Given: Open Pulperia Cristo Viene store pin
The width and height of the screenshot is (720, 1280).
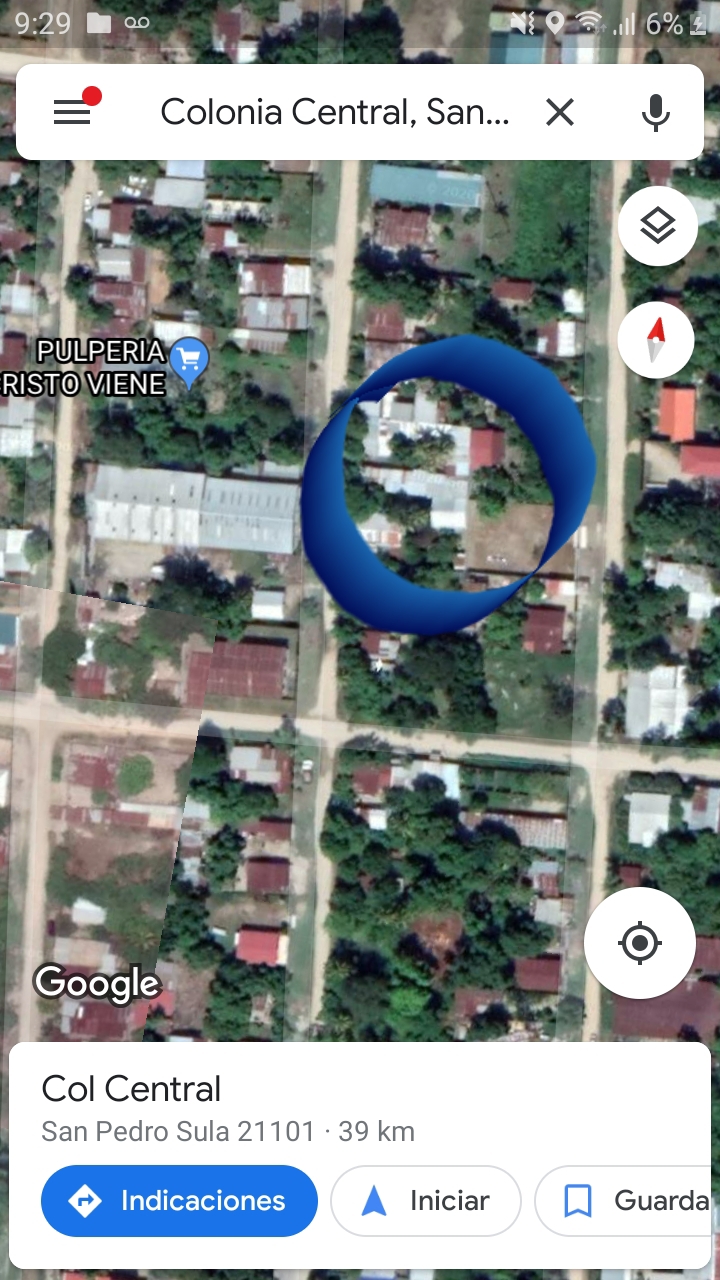Looking at the screenshot, I should [x=189, y=362].
